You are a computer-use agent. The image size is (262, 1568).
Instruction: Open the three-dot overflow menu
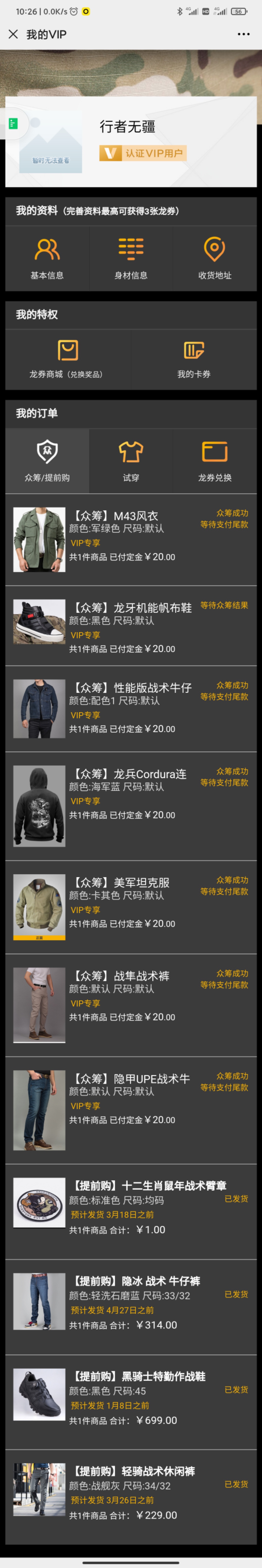(x=243, y=34)
